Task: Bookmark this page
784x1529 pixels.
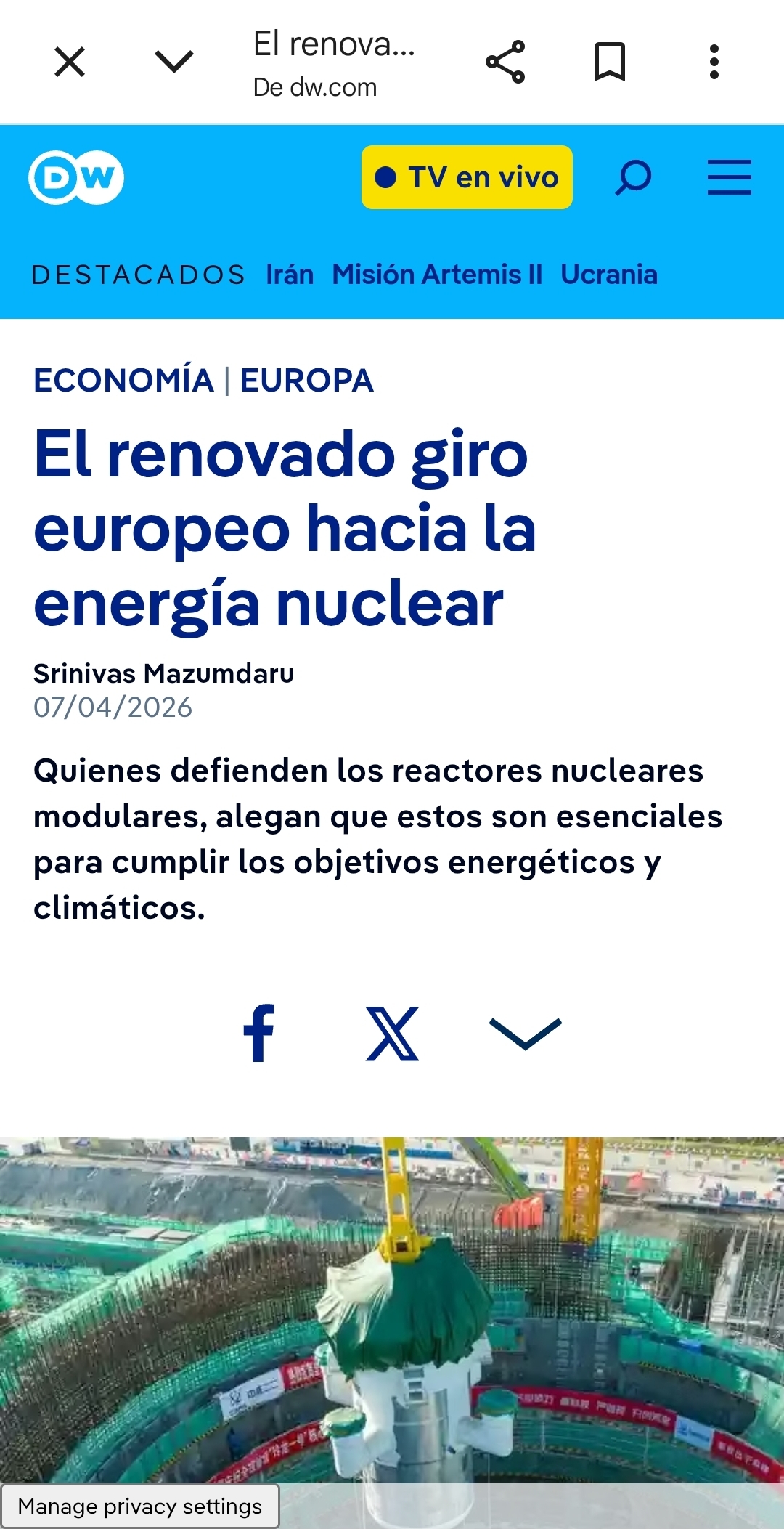Action: (610, 62)
